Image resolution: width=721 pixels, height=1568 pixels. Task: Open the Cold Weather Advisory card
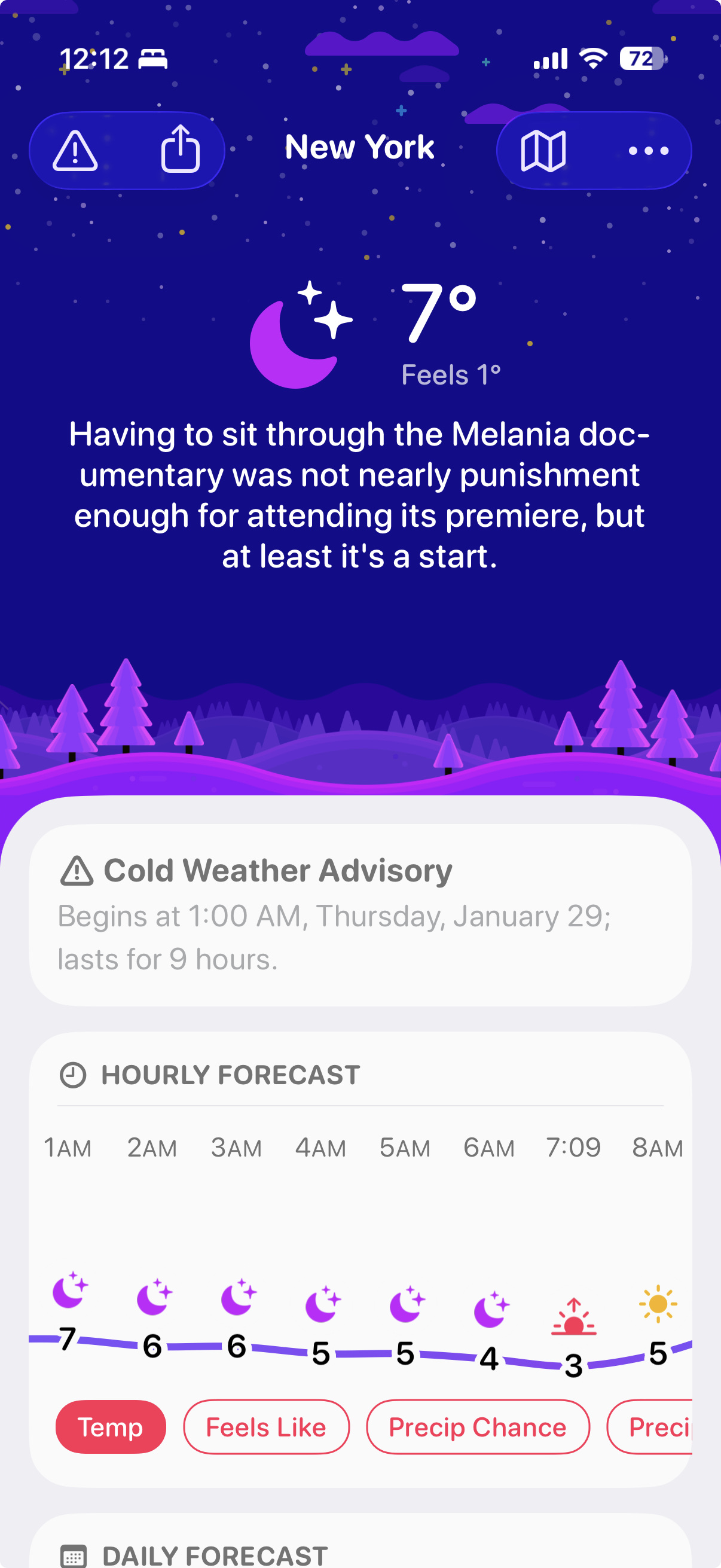(359, 914)
